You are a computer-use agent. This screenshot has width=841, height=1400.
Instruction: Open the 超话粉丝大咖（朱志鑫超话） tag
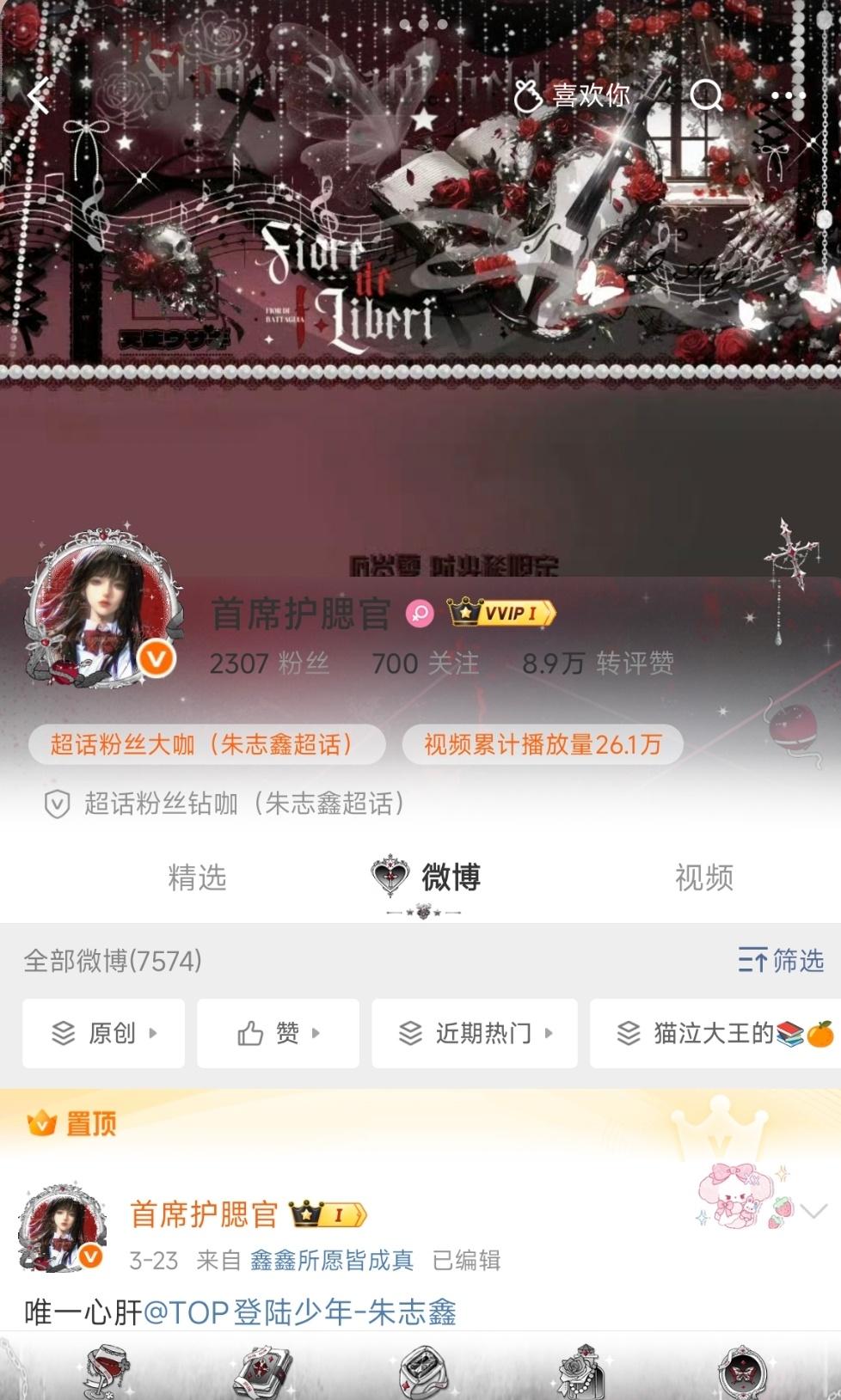tap(206, 744)
